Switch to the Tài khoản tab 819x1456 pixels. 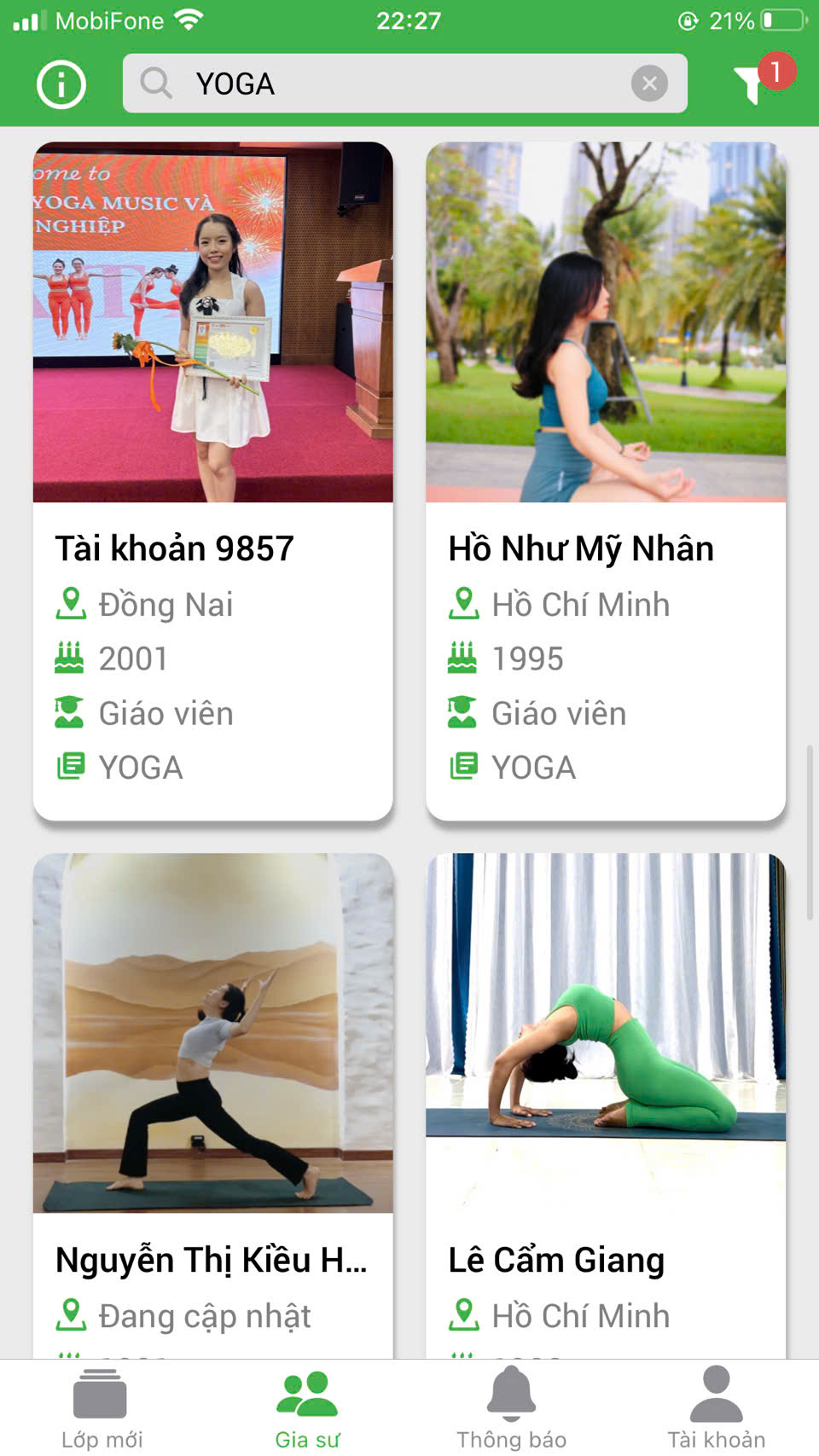tap(716, 1407)
